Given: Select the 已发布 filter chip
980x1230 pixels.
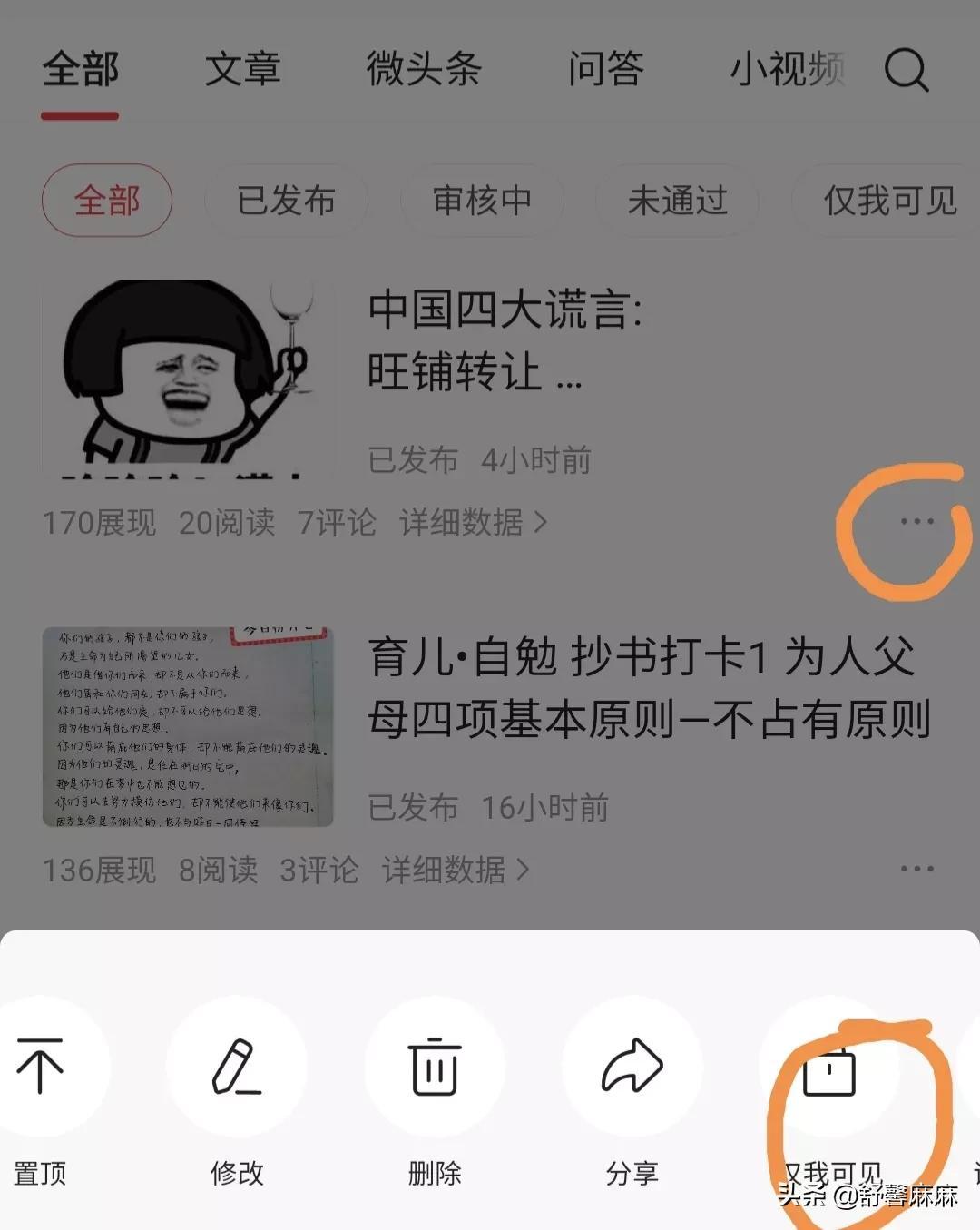Looking at the screenshot, I should tap(286, 200).
